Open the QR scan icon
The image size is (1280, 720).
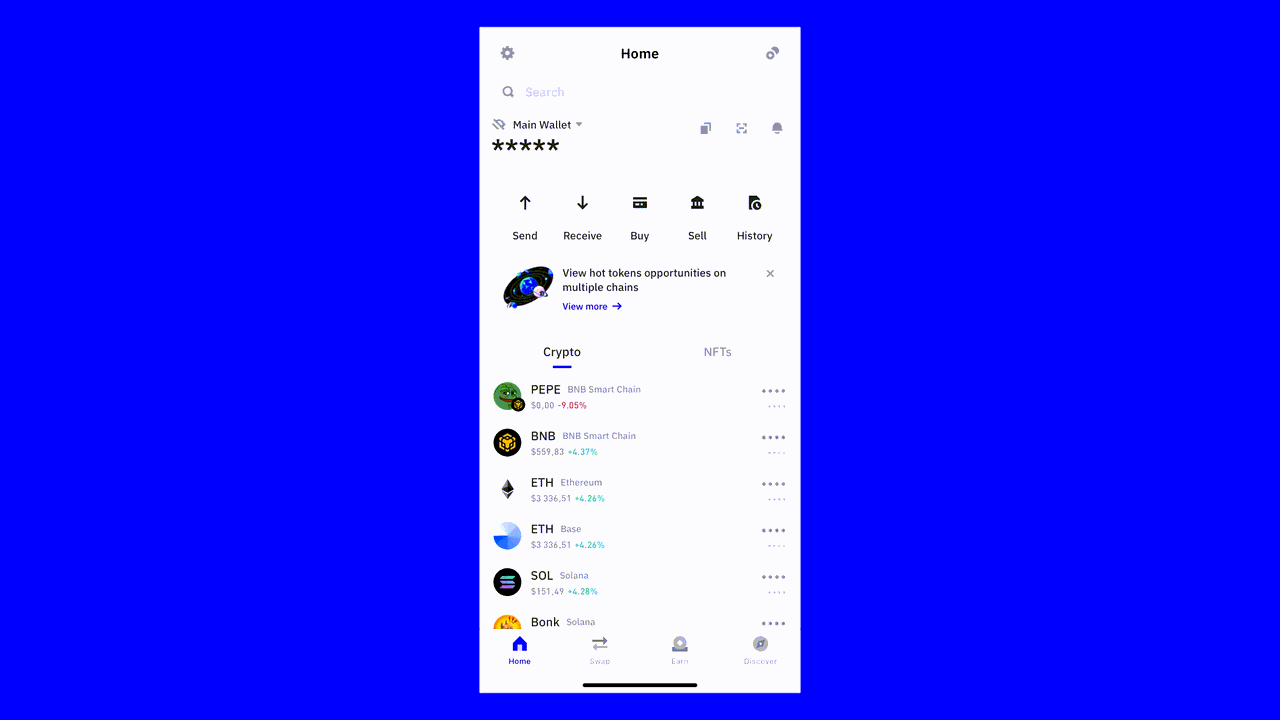point(741,128)
